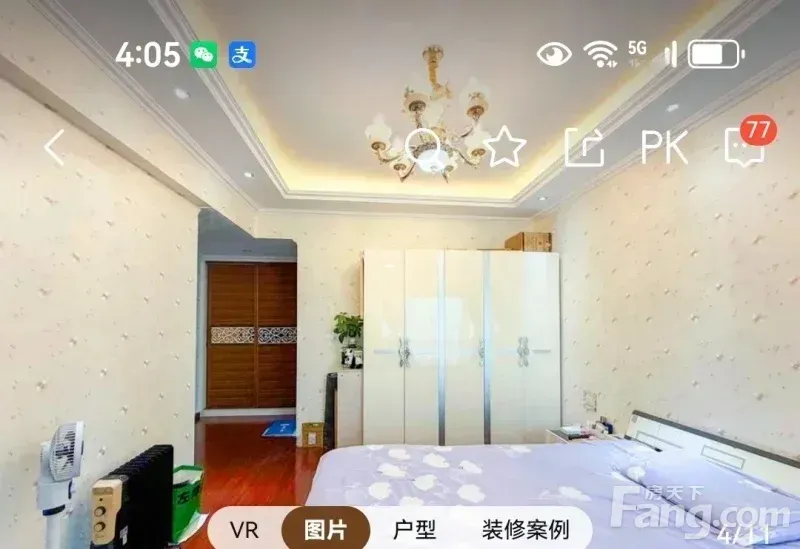Switch to the 户型 tab

click(x=414, y=530)
